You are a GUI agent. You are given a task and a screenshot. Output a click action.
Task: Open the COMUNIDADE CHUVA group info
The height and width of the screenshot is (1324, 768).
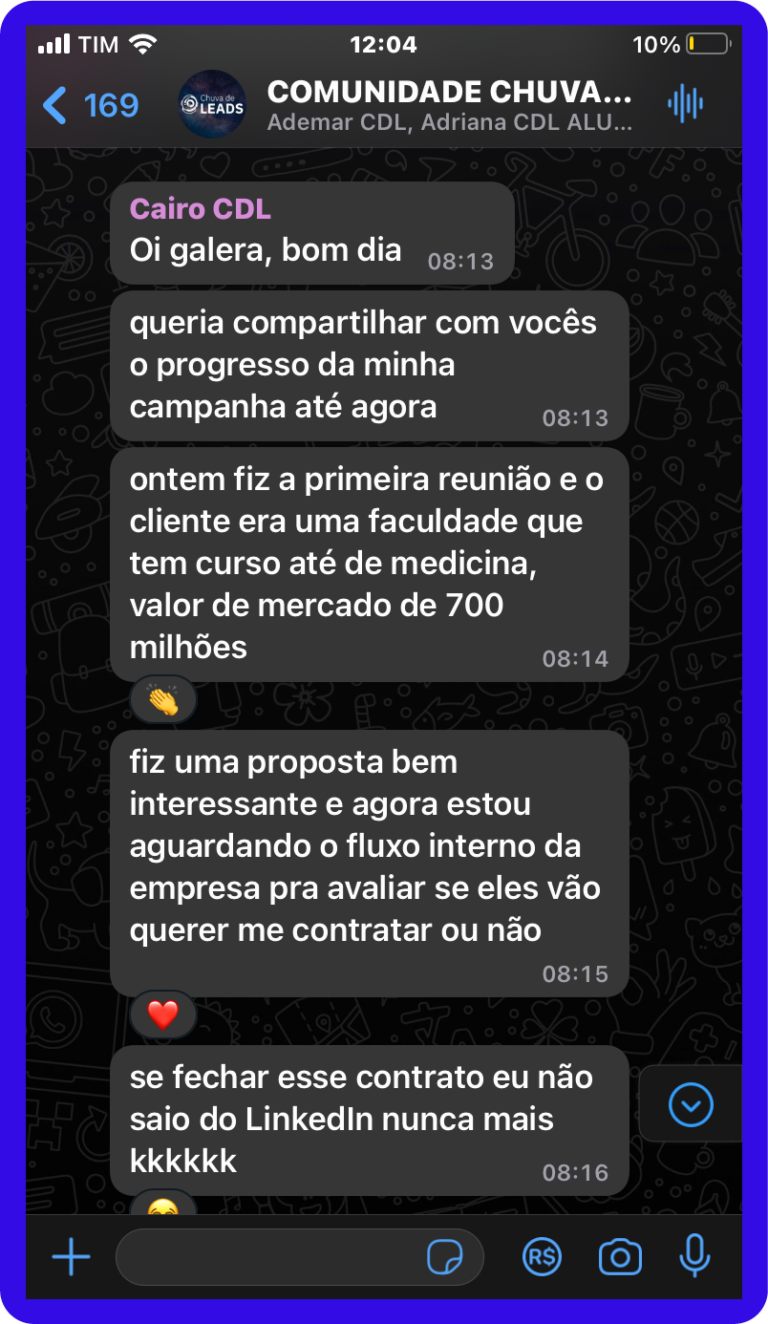(x=448, y=105)
